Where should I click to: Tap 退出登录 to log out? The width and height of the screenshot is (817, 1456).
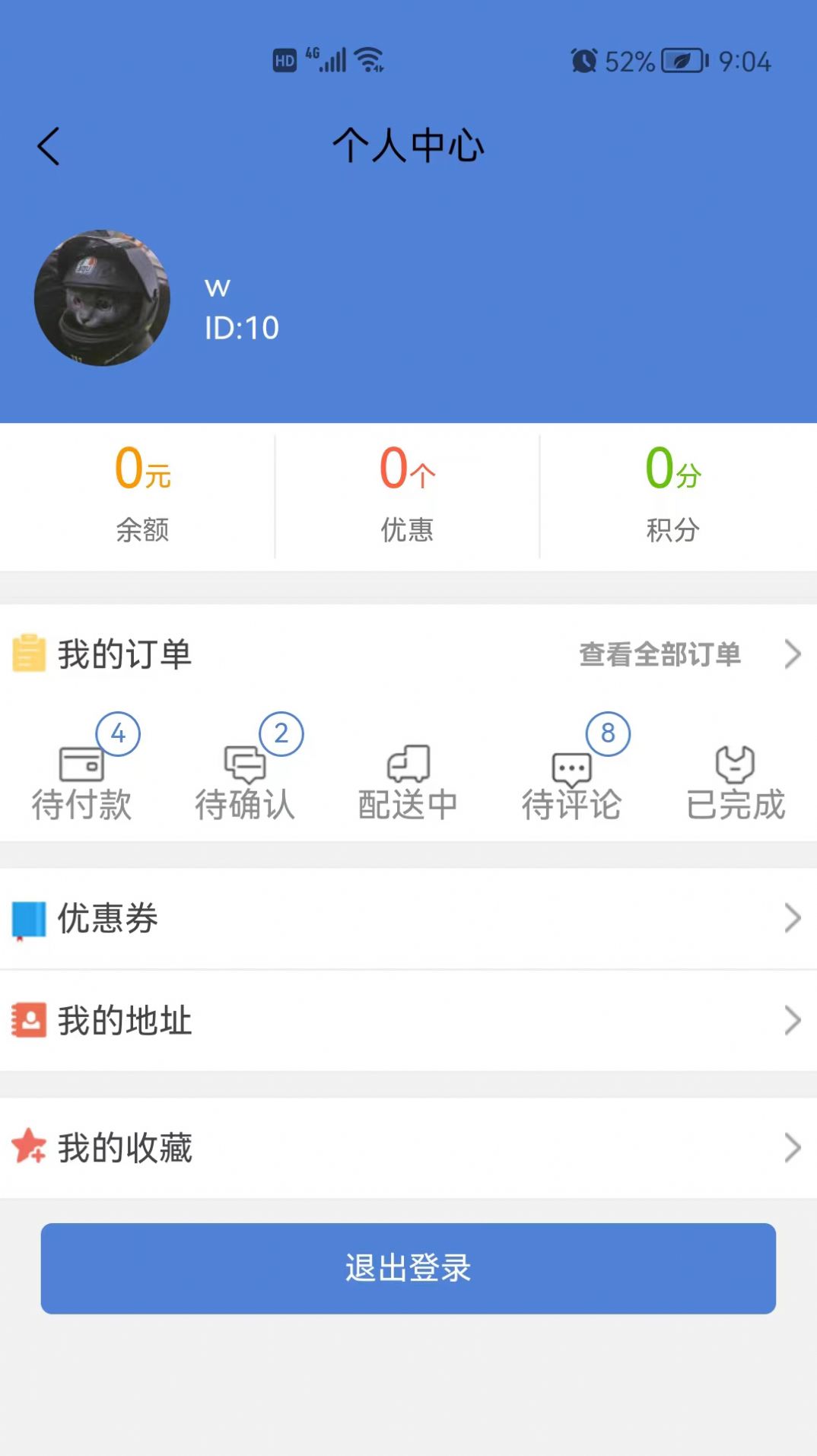[408, 1268]
